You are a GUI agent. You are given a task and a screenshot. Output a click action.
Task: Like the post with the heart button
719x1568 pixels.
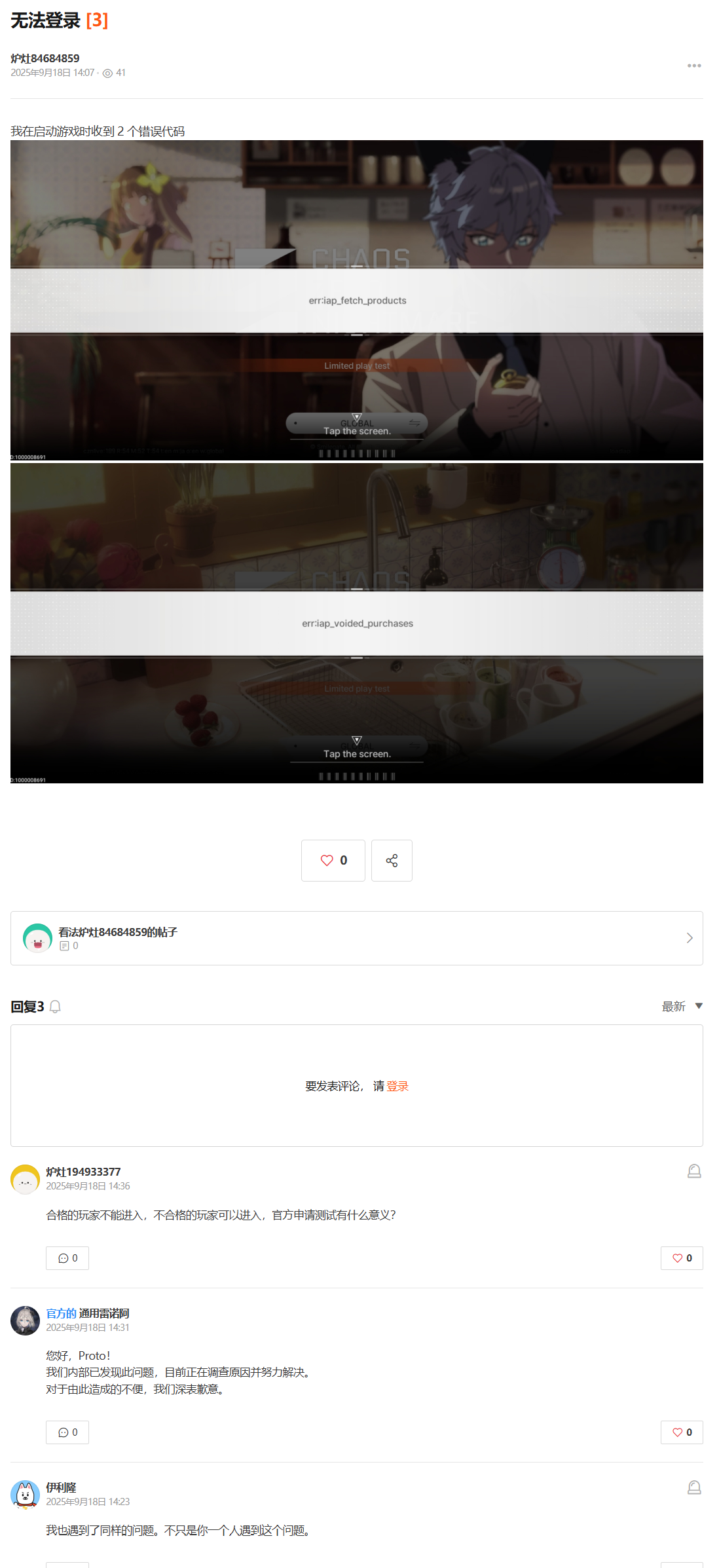pos(333,860)
